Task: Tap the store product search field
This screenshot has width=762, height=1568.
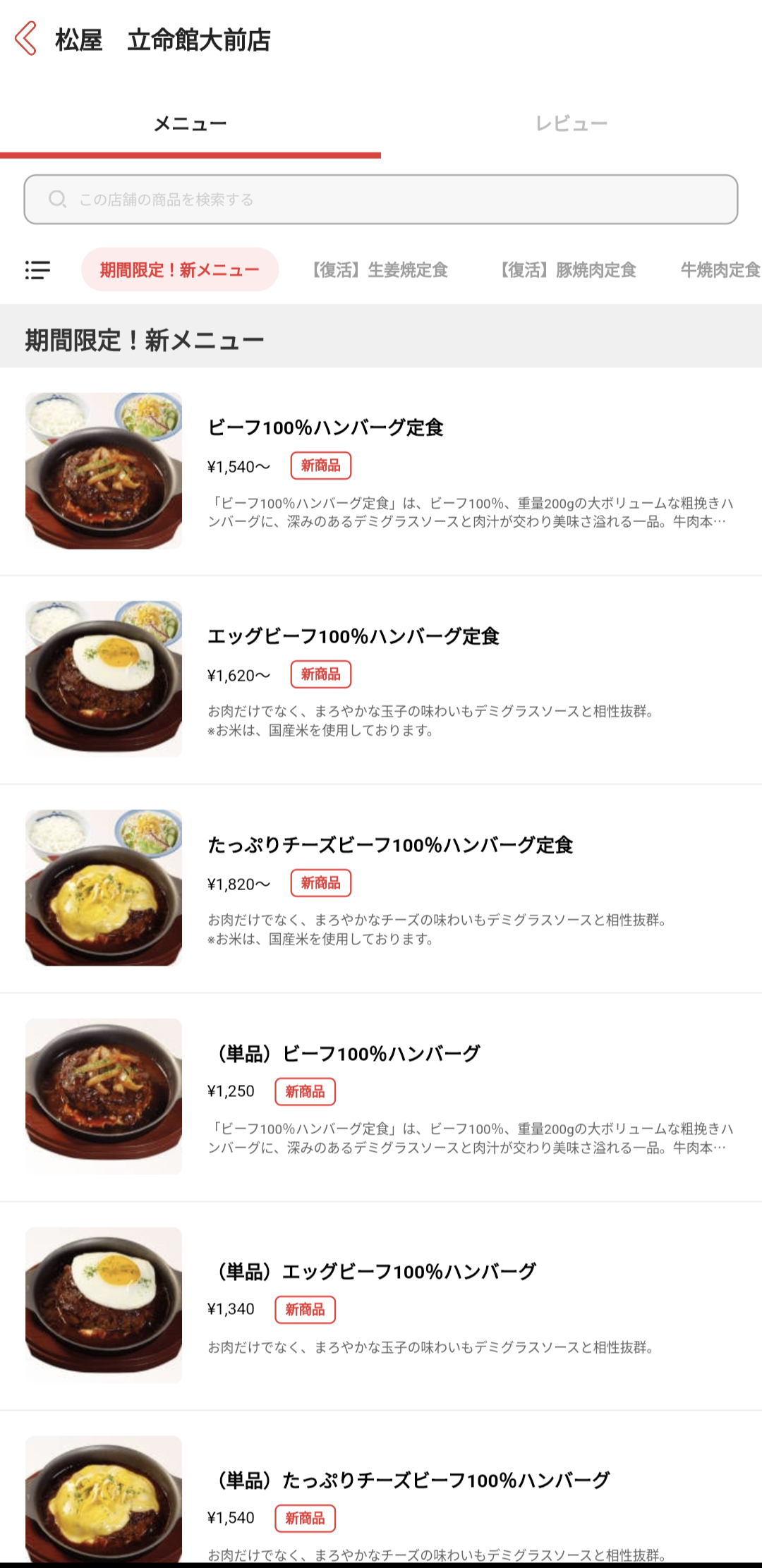Action: [381, 200]
